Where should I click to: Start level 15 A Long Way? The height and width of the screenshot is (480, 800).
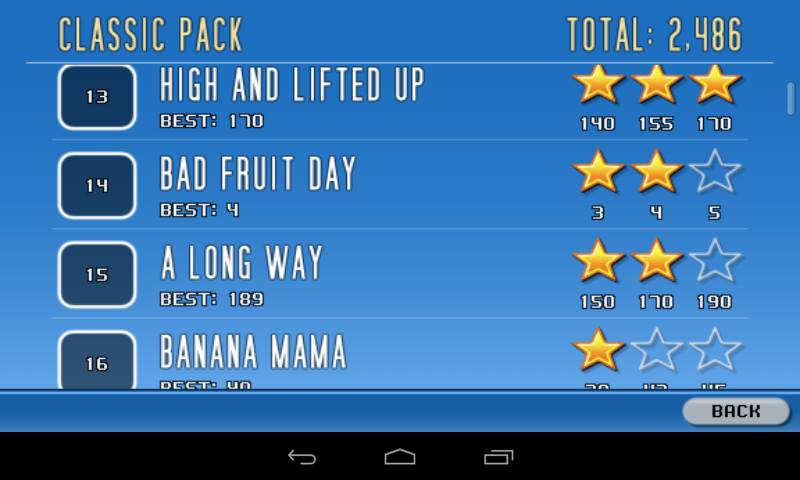coord(97,275)
